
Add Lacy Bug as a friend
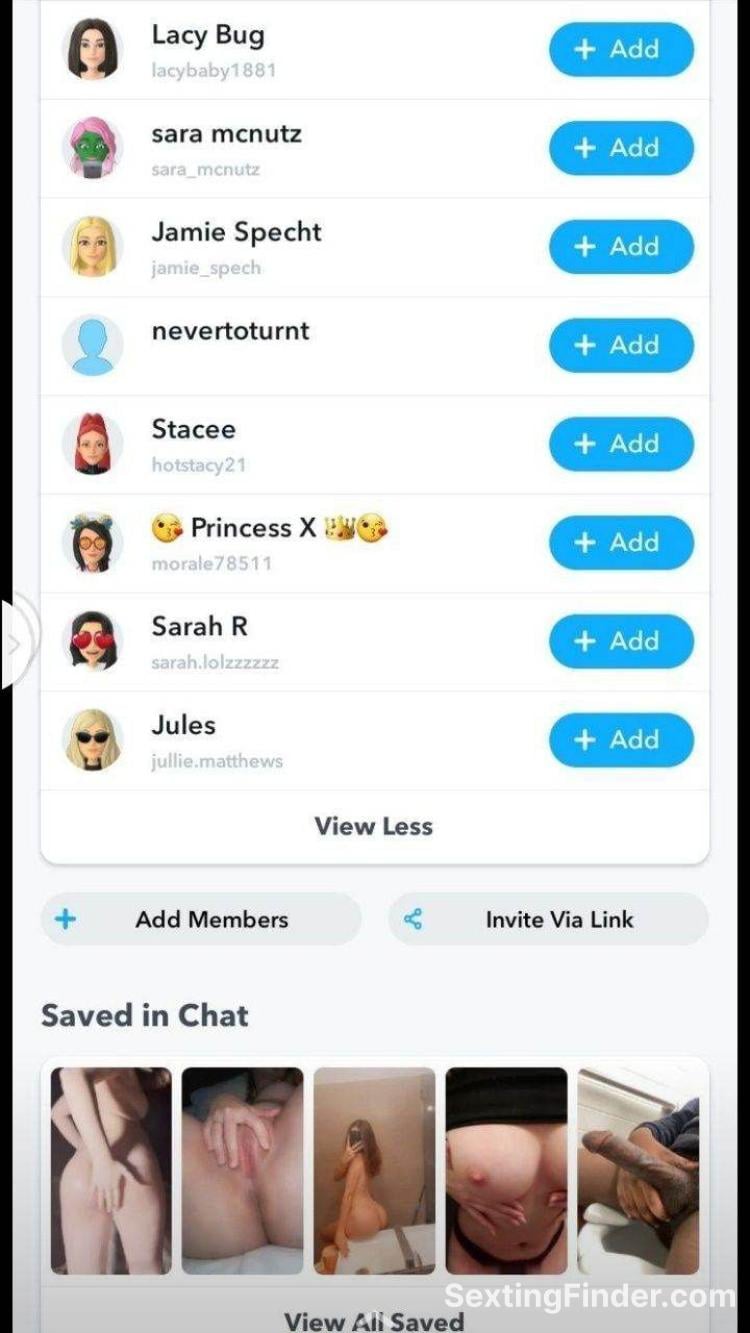[621, 49]
